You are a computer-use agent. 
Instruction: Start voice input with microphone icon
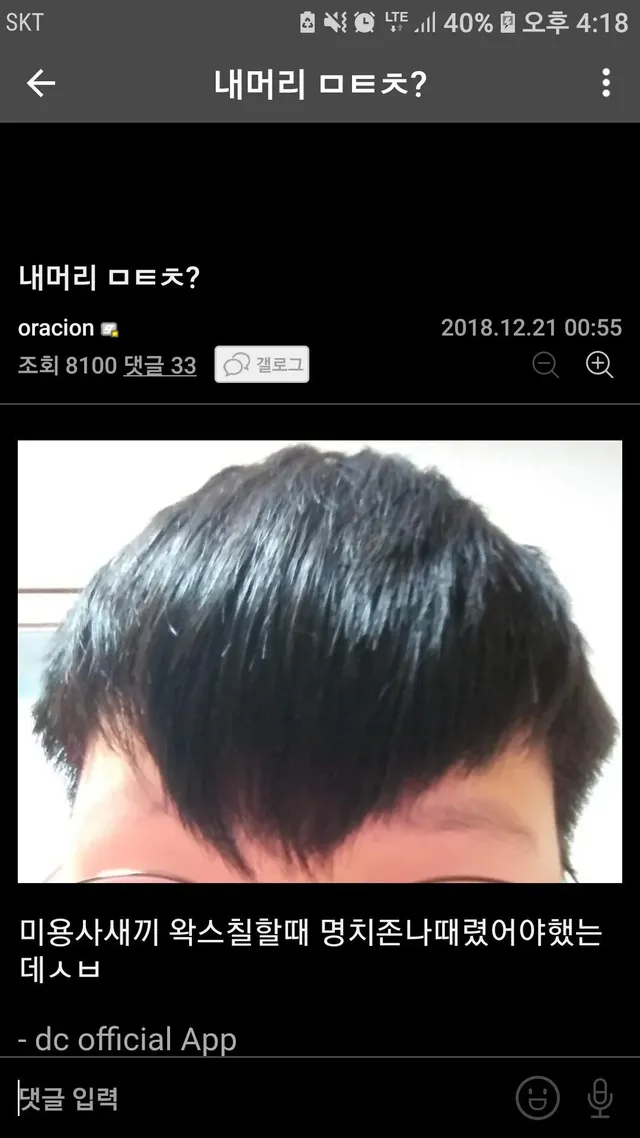click(x=600, y=1098)
